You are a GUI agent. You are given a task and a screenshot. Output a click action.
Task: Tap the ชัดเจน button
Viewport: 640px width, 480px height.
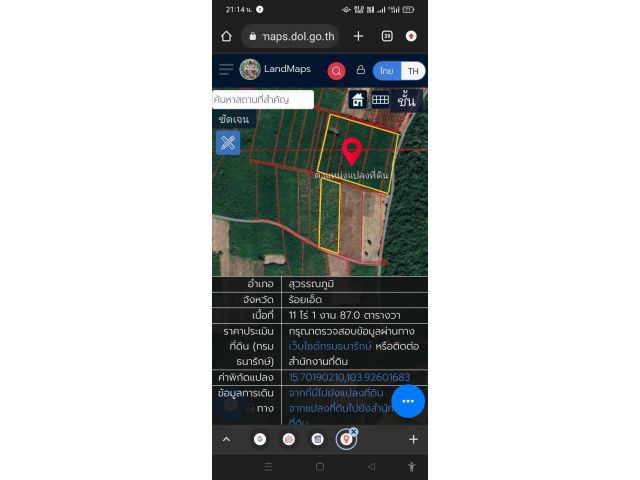point(233,119)
